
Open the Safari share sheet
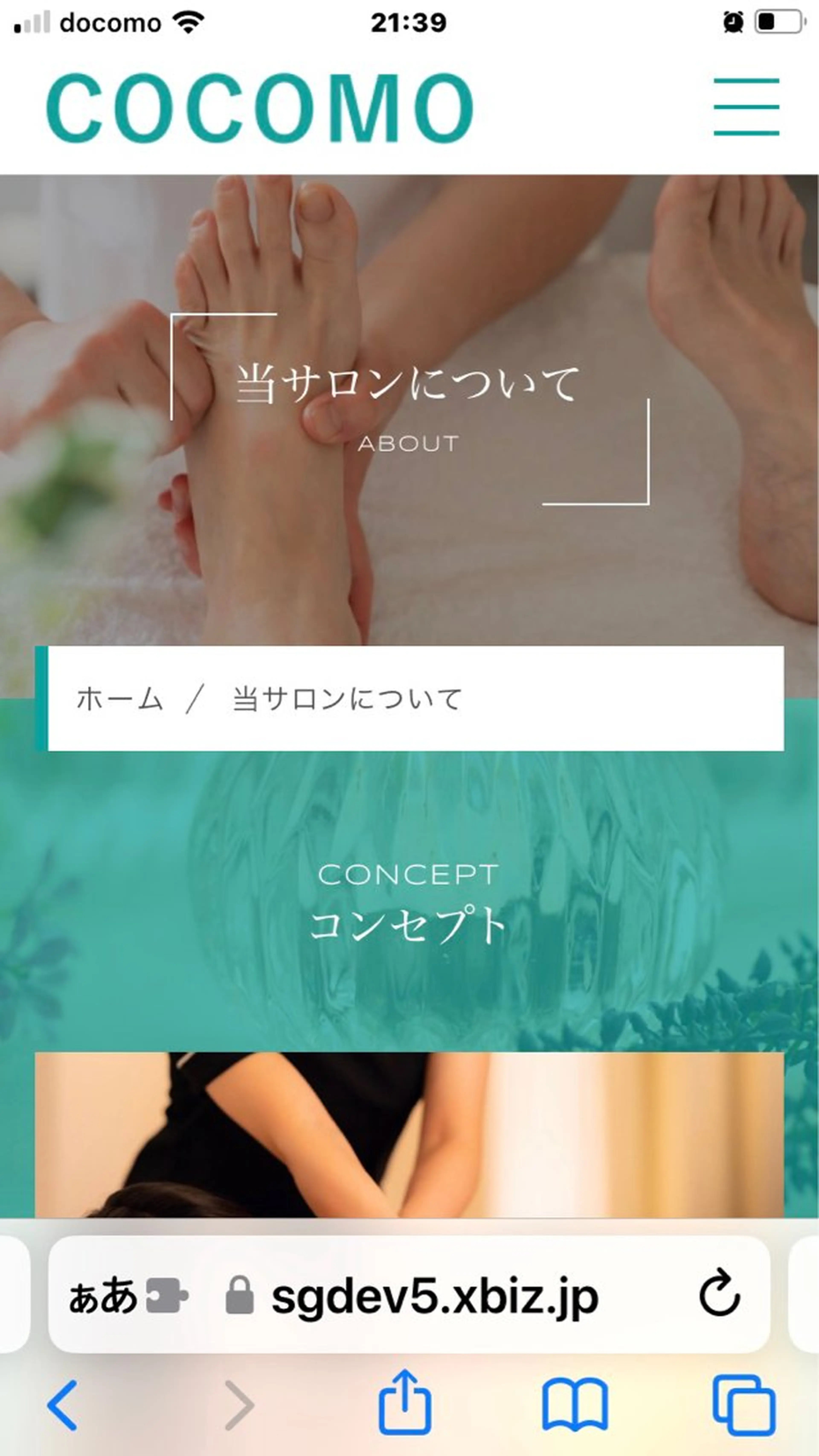(405, 1402)
